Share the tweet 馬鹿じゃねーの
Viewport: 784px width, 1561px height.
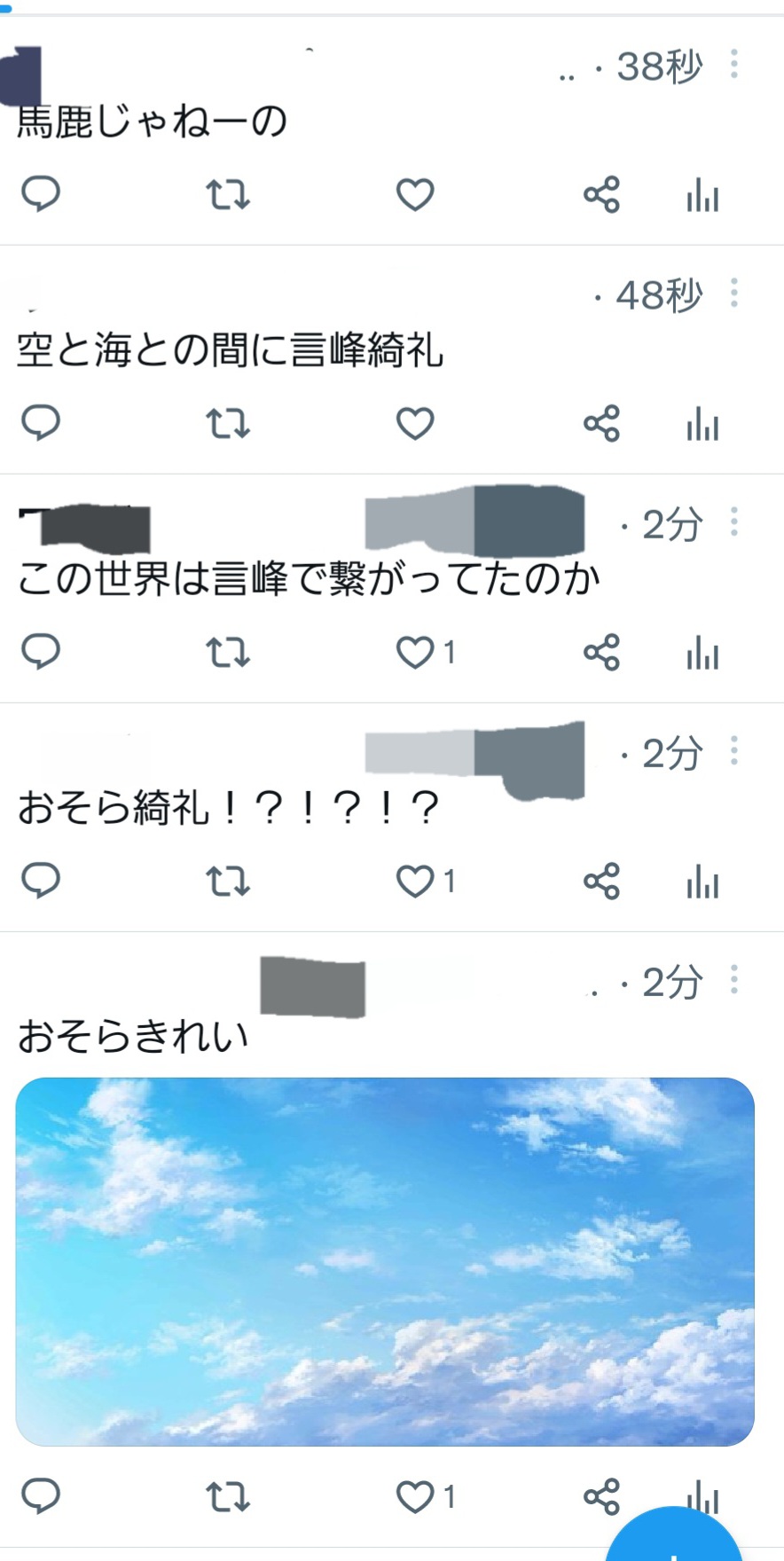(x=601, y=194)
